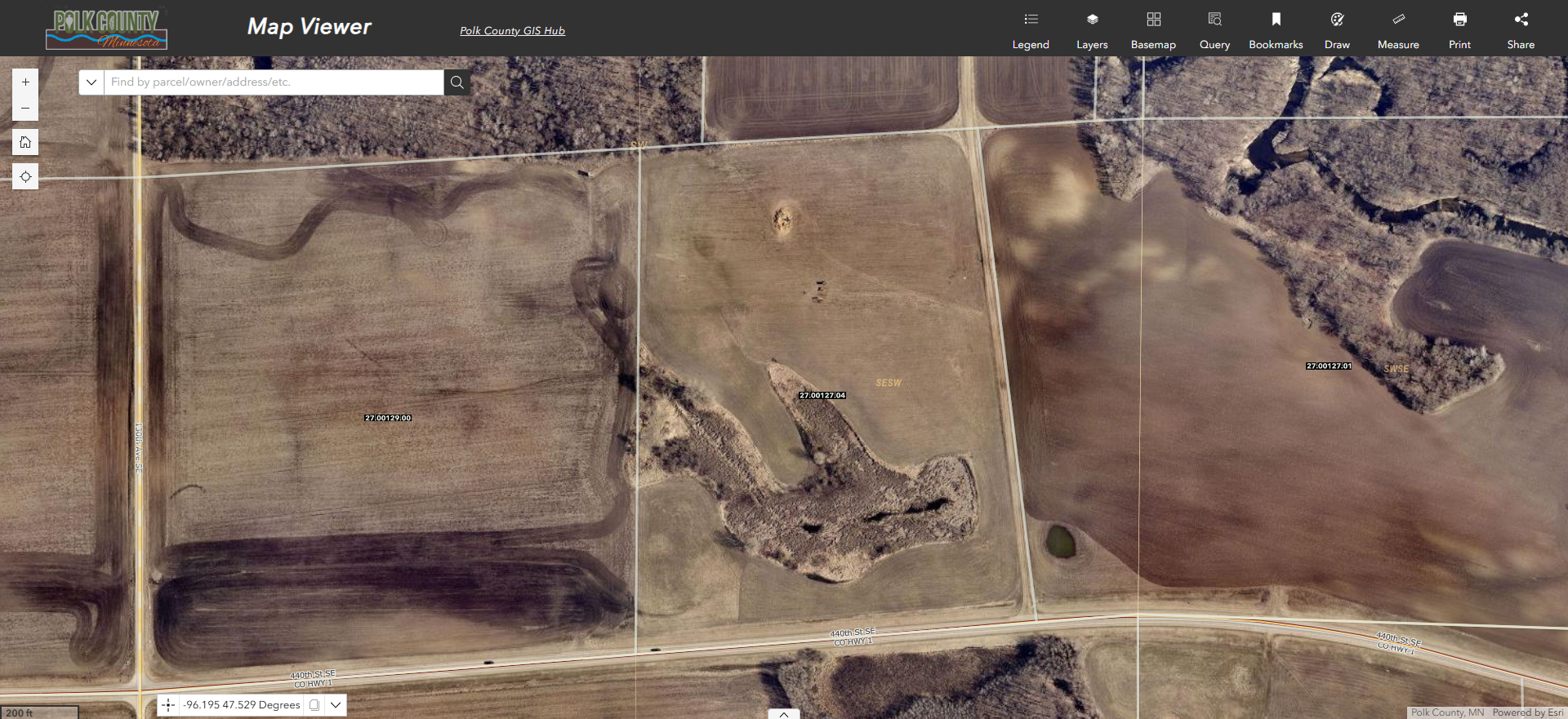
Task: Run the search with the magnifier button
Action: click(x=457, y=82)
